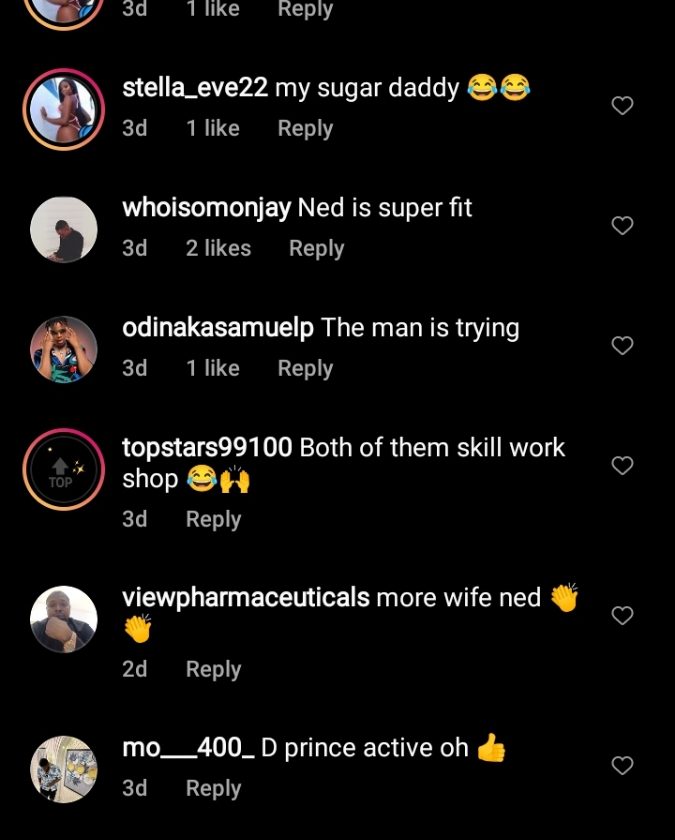Reply to mo___400_'s comment
Screen dimensions: 675x840
pyautogui.click(x=213, y=789)
